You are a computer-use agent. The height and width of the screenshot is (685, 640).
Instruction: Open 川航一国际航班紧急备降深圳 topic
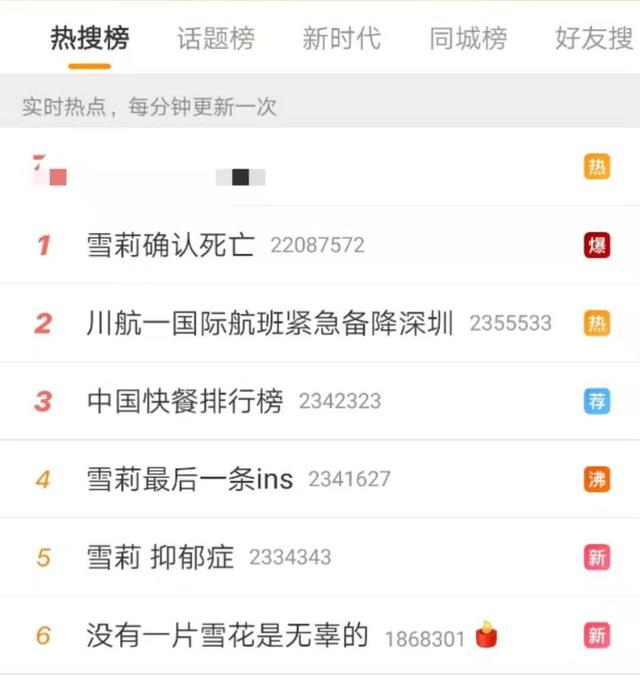coord(270,324)
